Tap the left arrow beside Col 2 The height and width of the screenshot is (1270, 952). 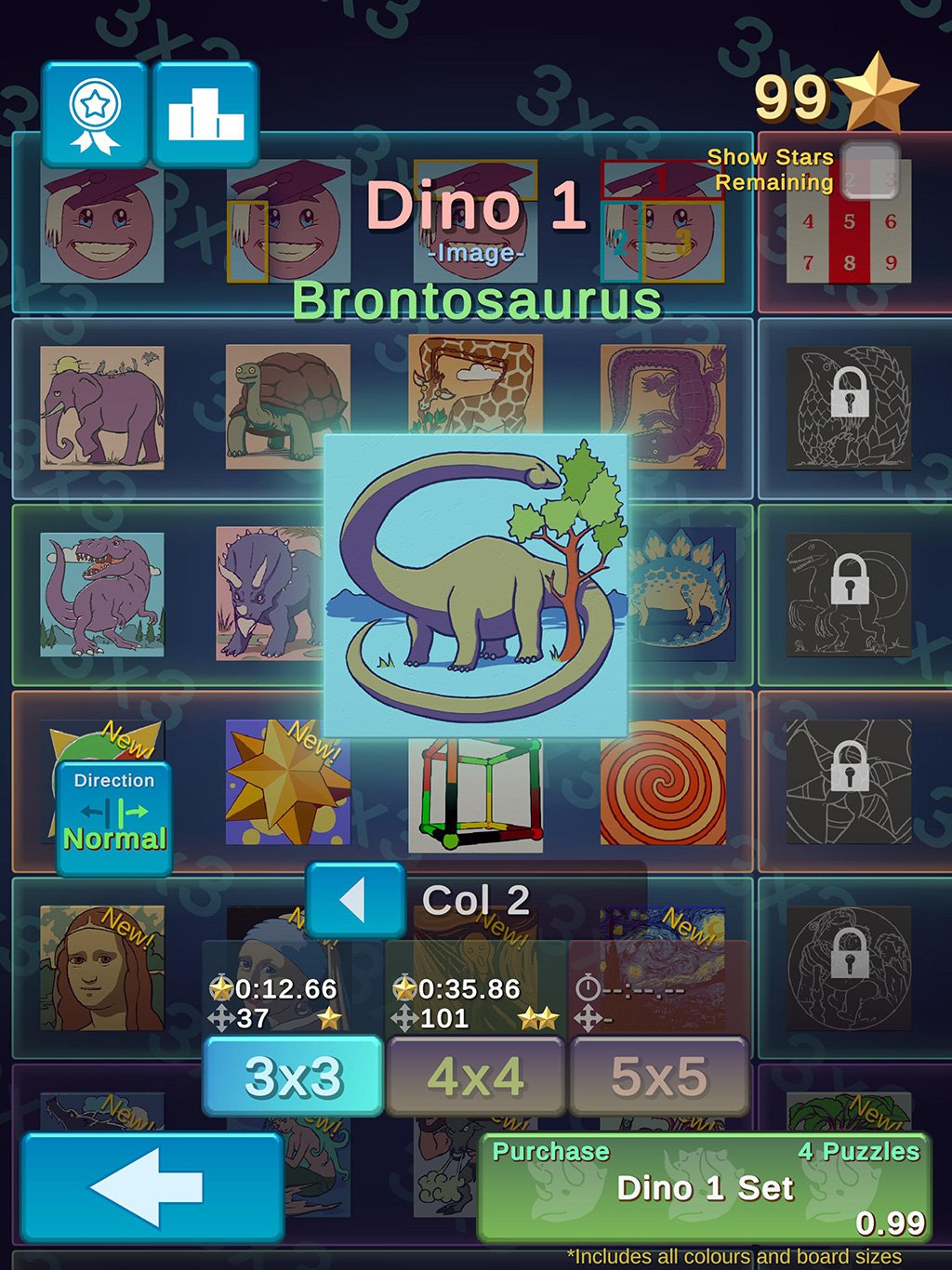pos(355,900)
